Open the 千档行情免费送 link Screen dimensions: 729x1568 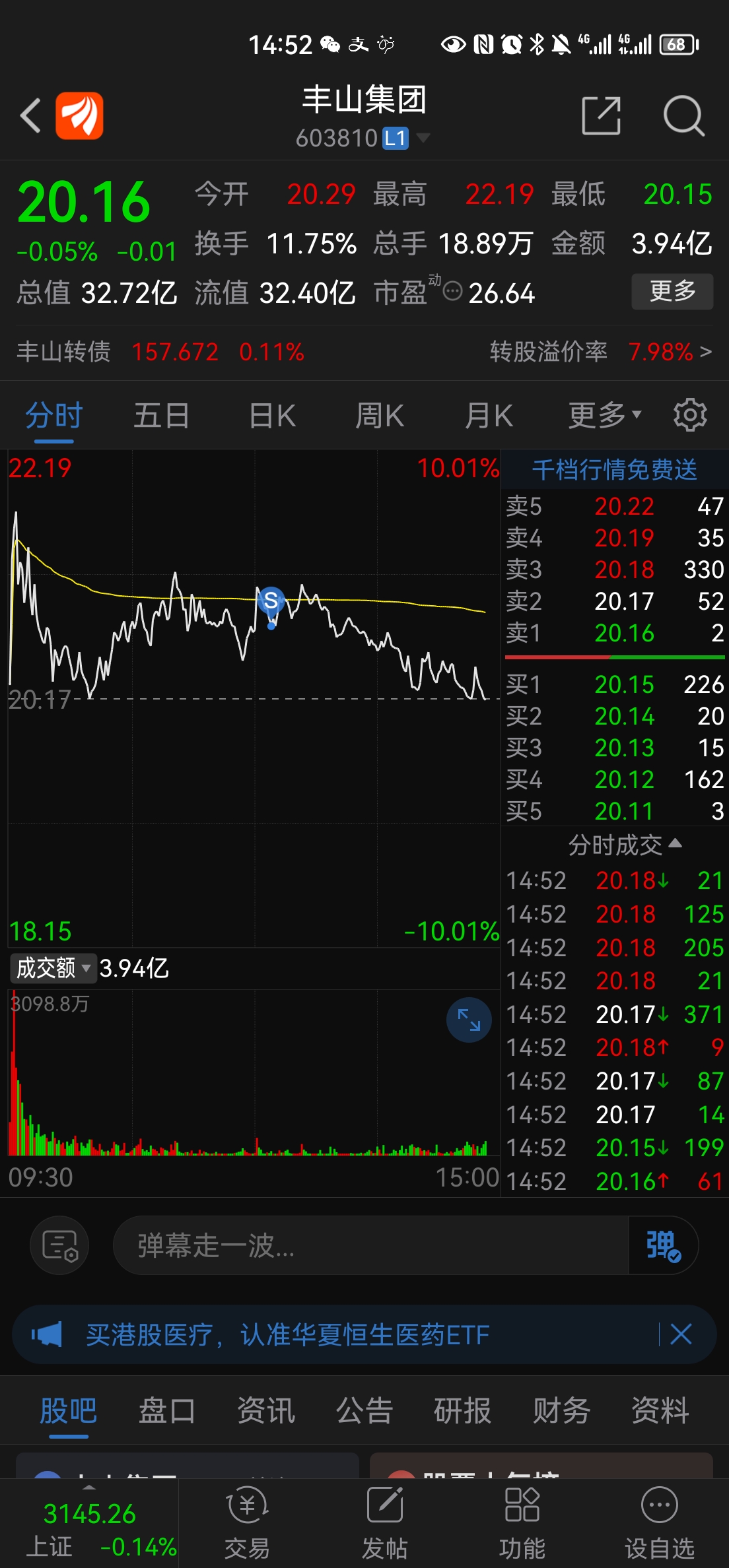(615, 470)
